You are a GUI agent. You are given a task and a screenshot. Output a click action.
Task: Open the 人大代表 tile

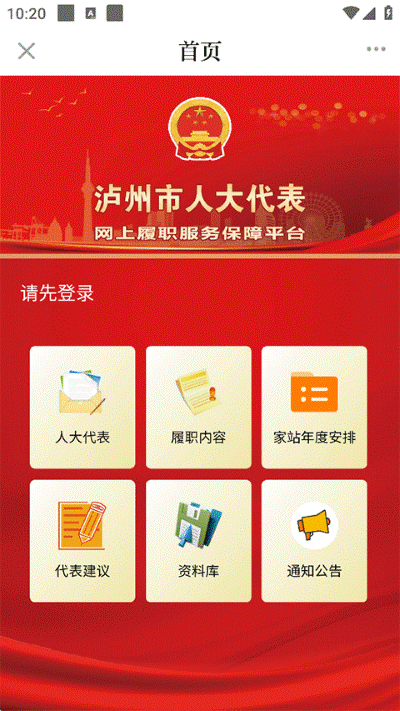[x=83, y=407]
